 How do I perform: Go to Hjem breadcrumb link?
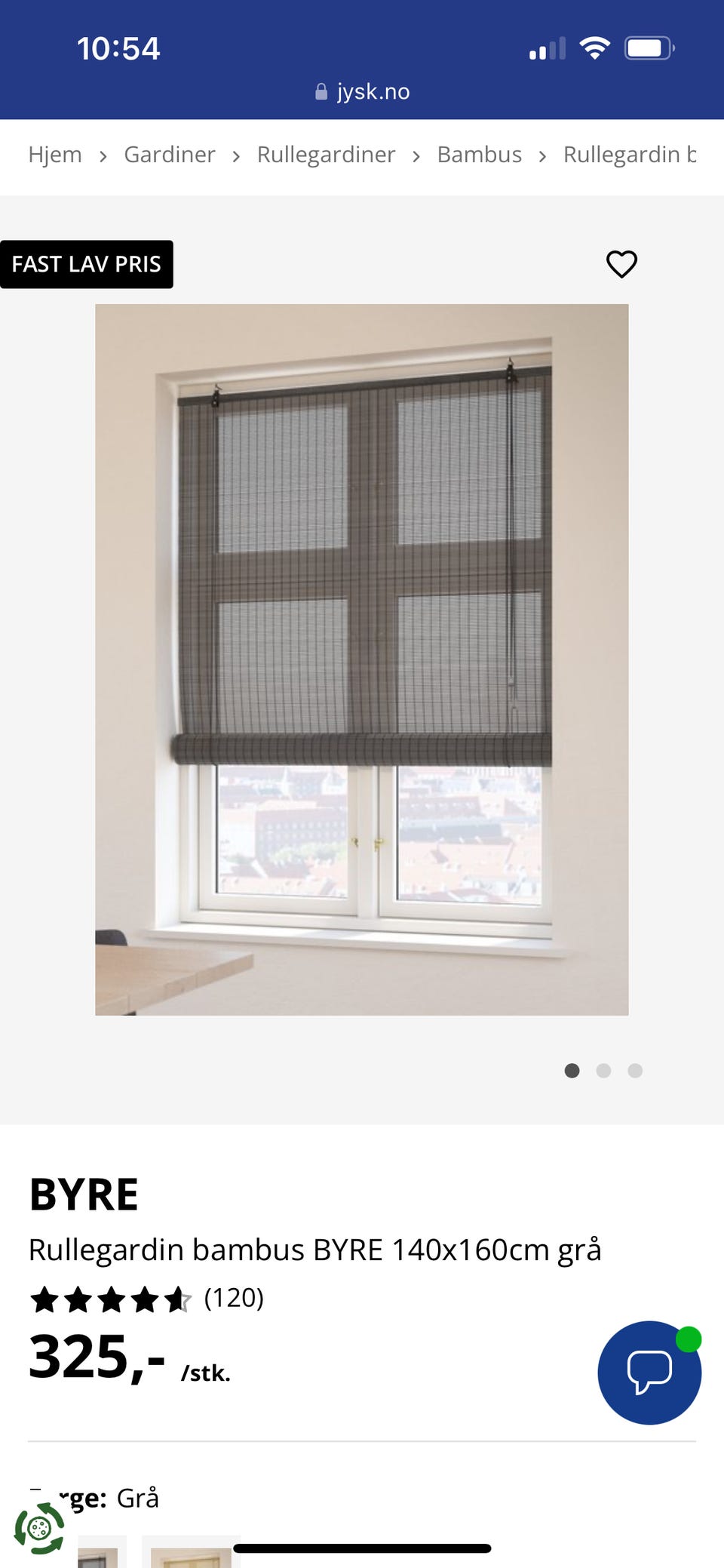55,155
